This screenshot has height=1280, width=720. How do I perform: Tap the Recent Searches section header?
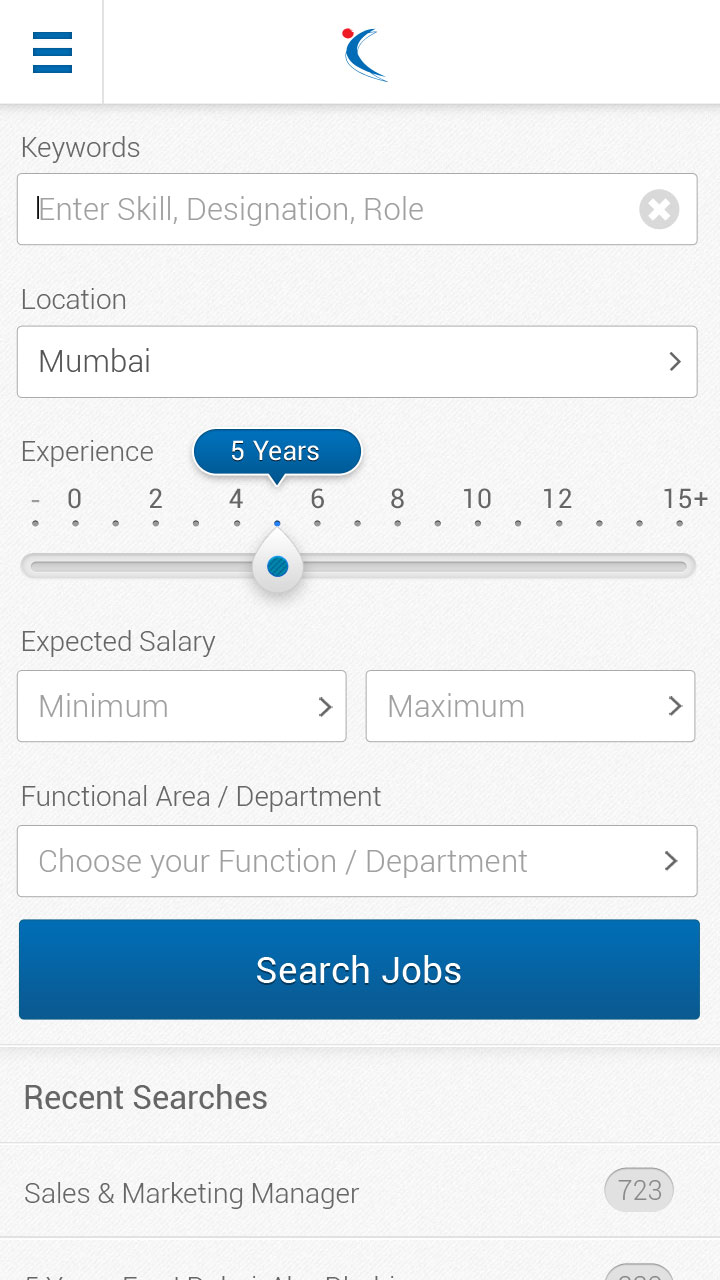click(x=144, y=1097)
